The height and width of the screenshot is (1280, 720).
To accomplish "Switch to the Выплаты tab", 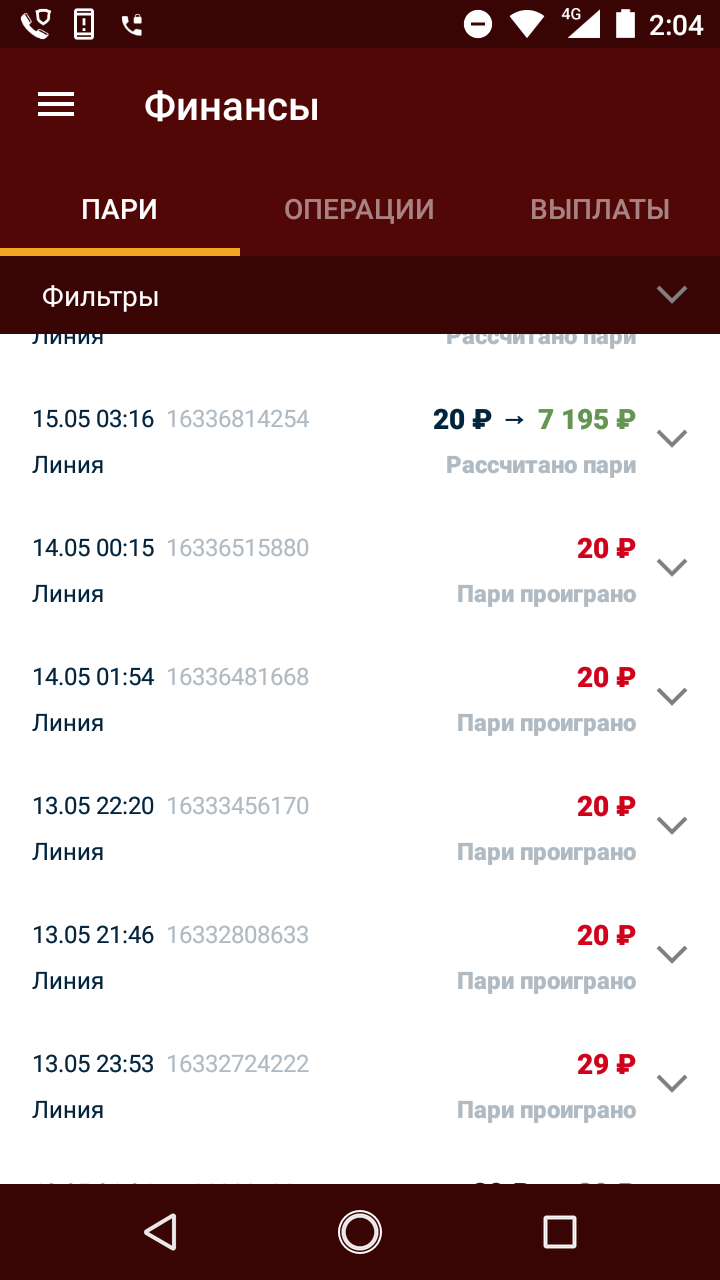I will (x=599, y=209).
